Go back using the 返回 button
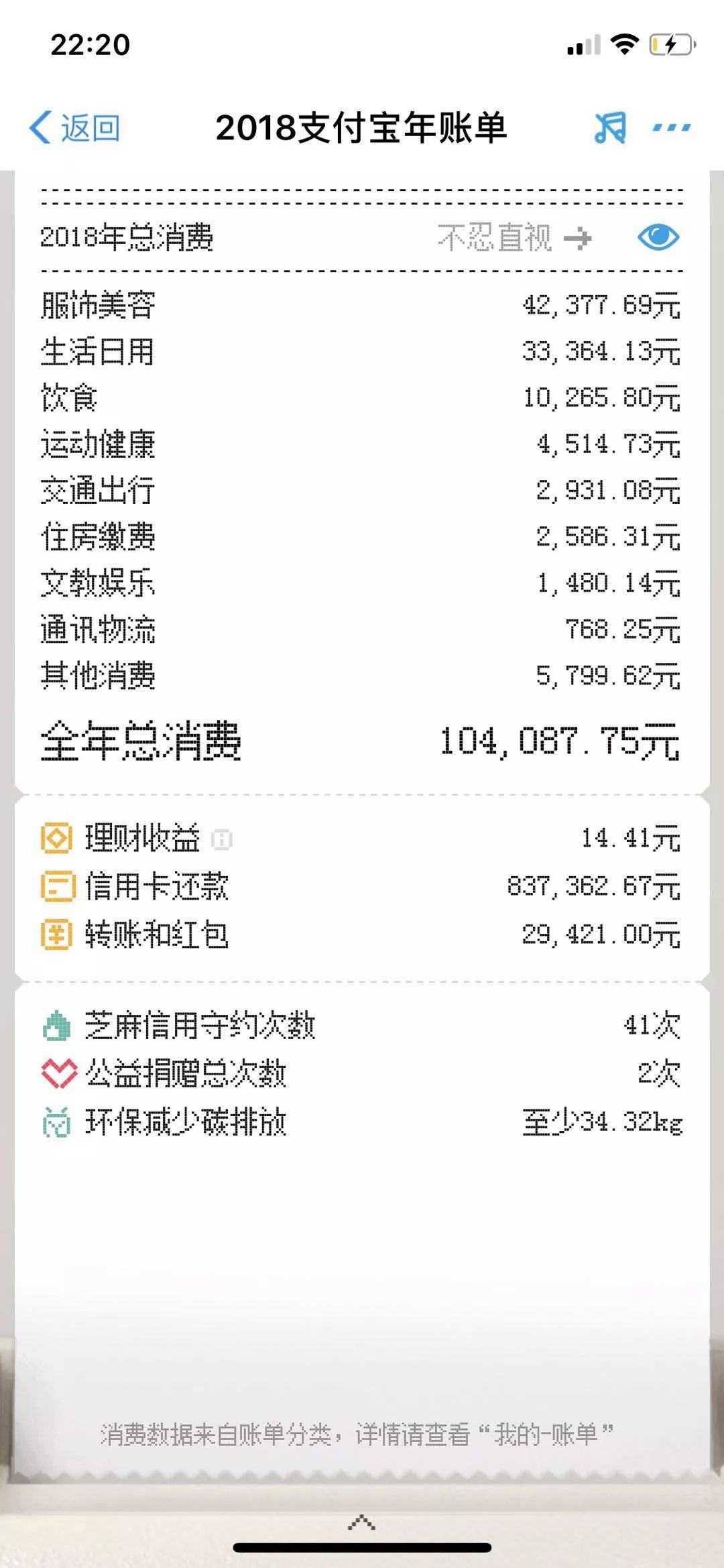This screenshot has width=724, height=1568. point(75,127)
